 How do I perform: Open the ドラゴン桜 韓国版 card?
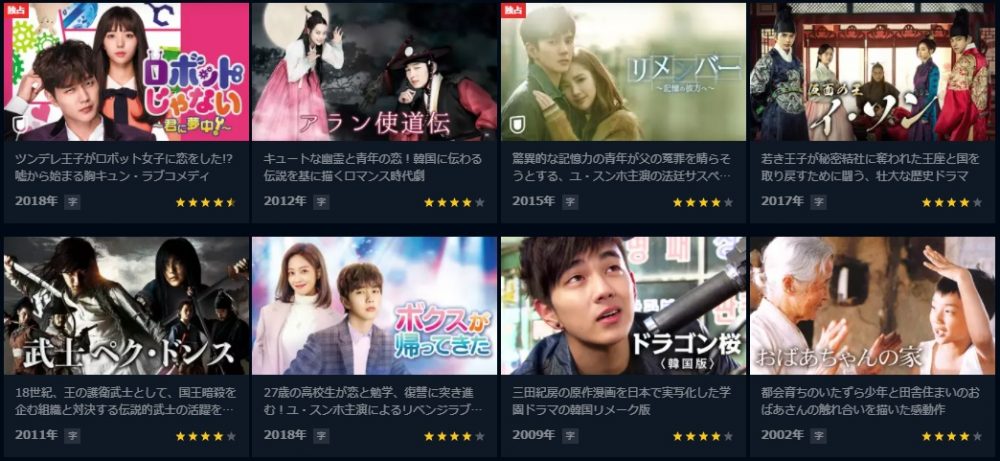pyautogui.click(x=622, y=306)
